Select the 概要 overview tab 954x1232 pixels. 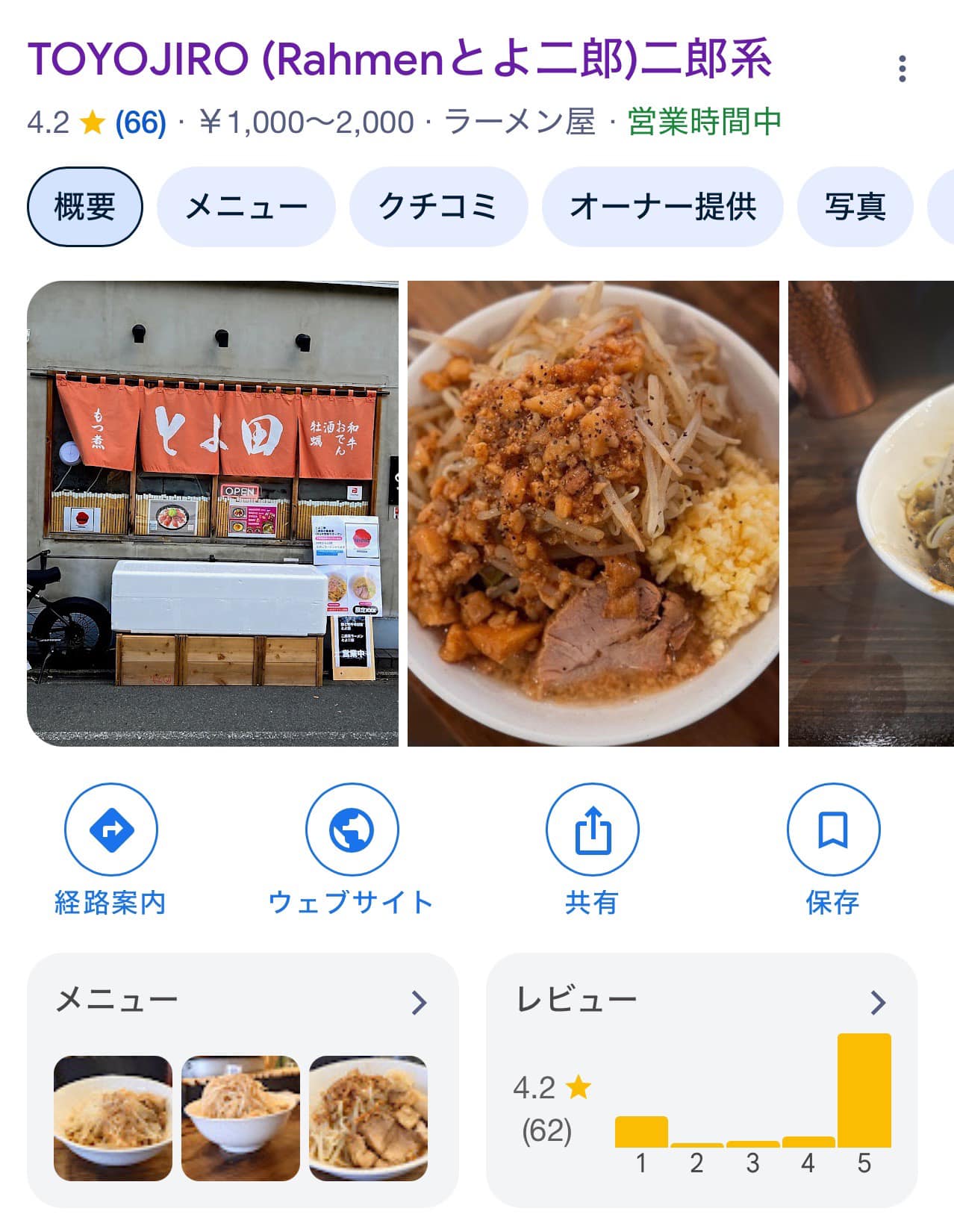tap(84, 207)
